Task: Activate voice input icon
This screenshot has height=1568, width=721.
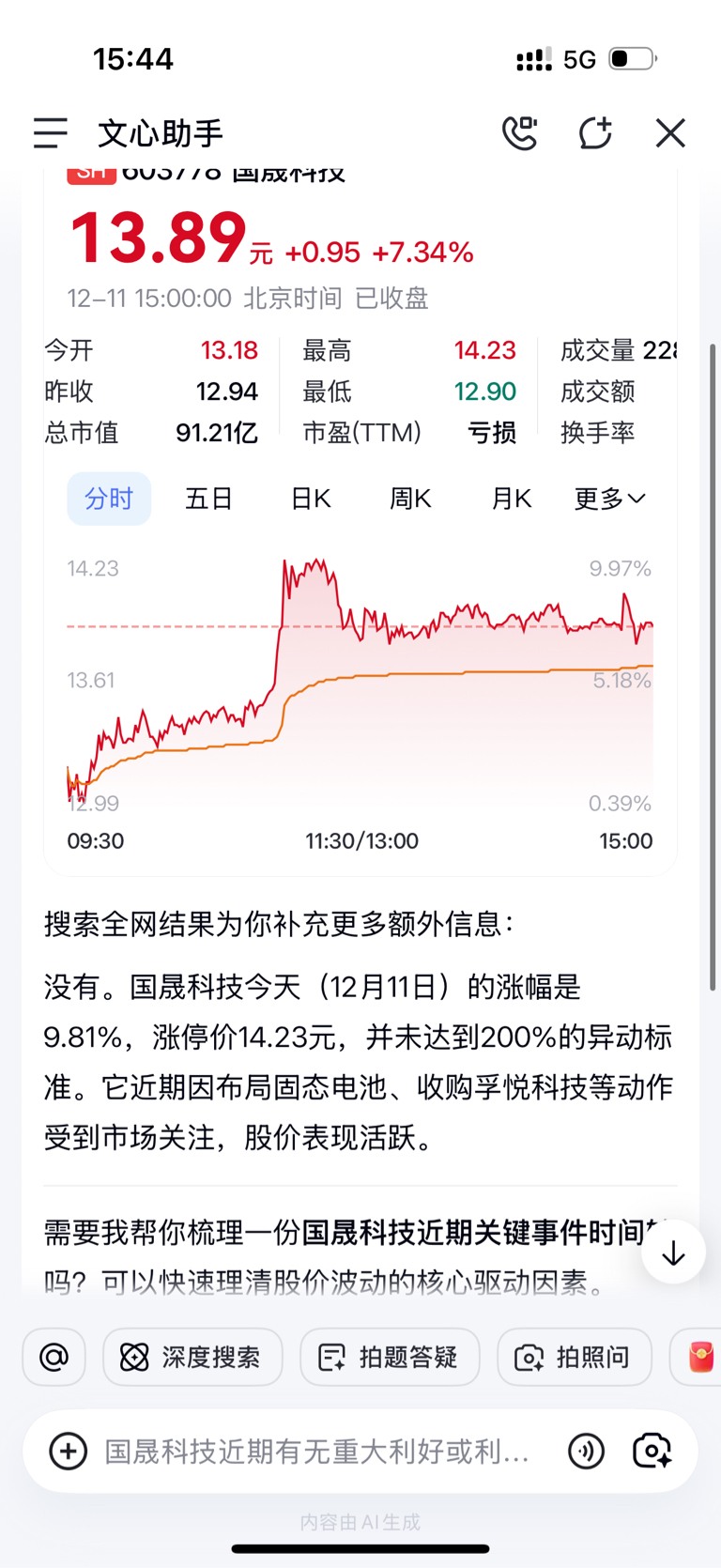Action: coord(587,1452)
